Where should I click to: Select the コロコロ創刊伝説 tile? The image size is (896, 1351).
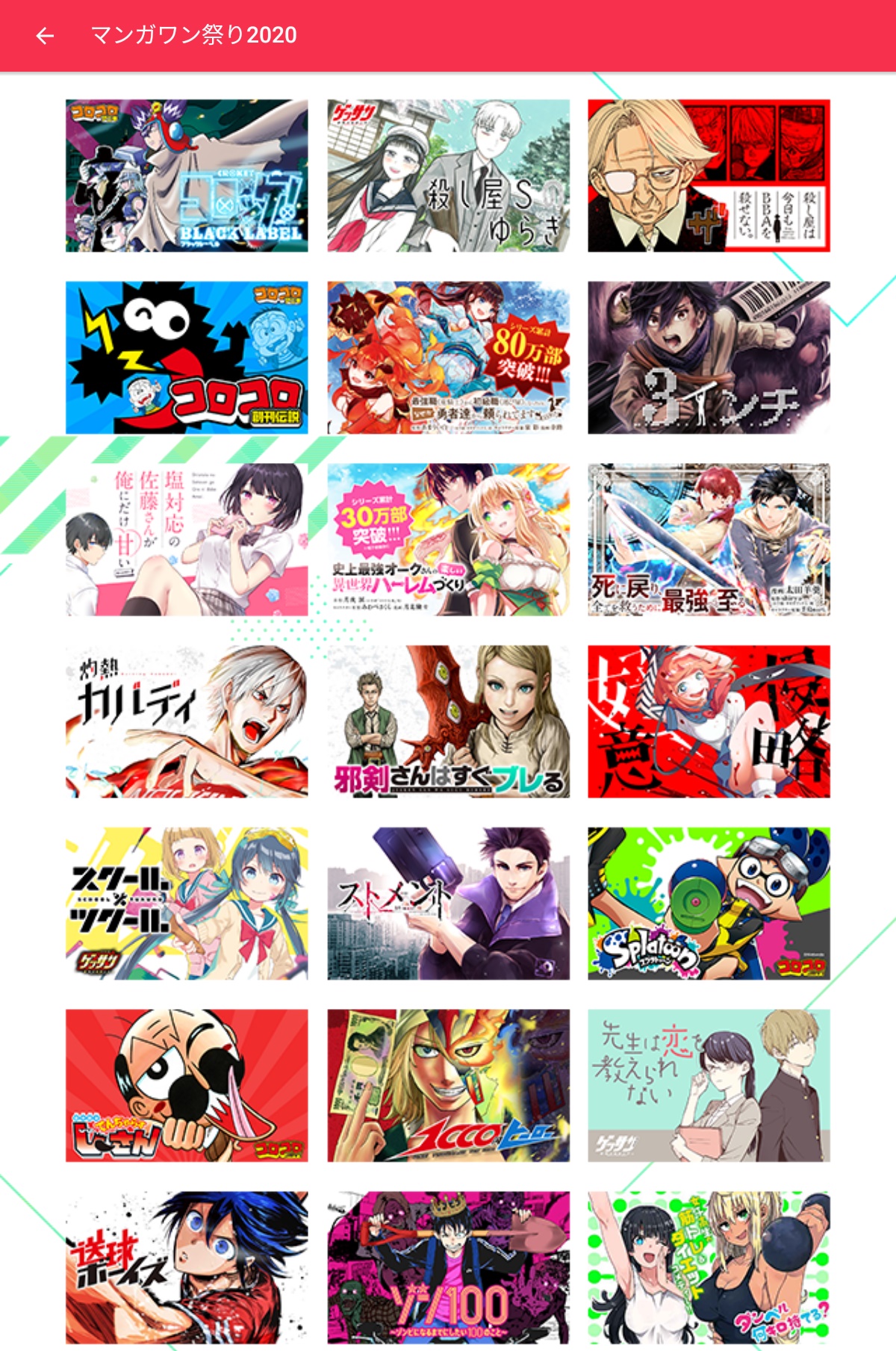click(187, 357)
